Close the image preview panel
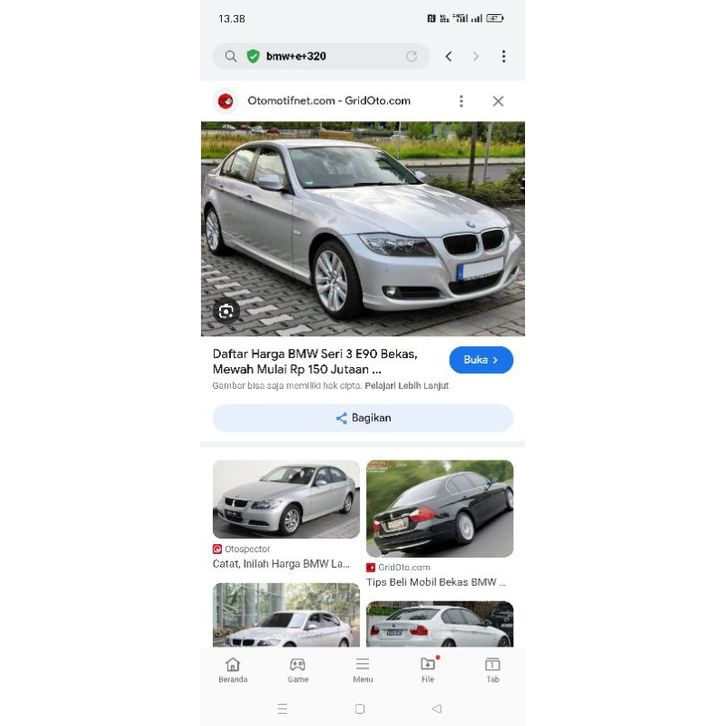This screenshot has height=726, width=726. 498,101
